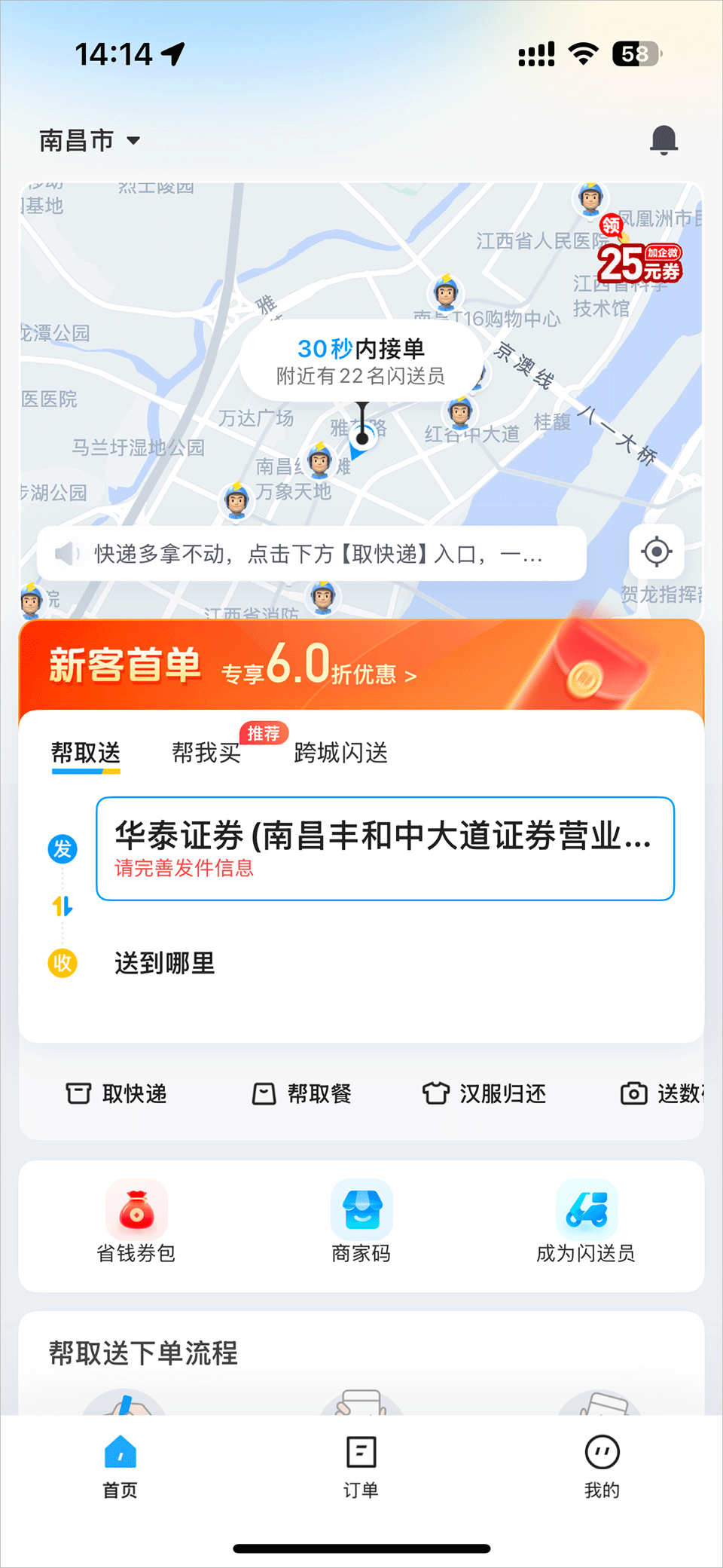This screenshot has height=1568, width=723.
Task: Select the 取快递 quick service
Action: tap(117, 1093)
